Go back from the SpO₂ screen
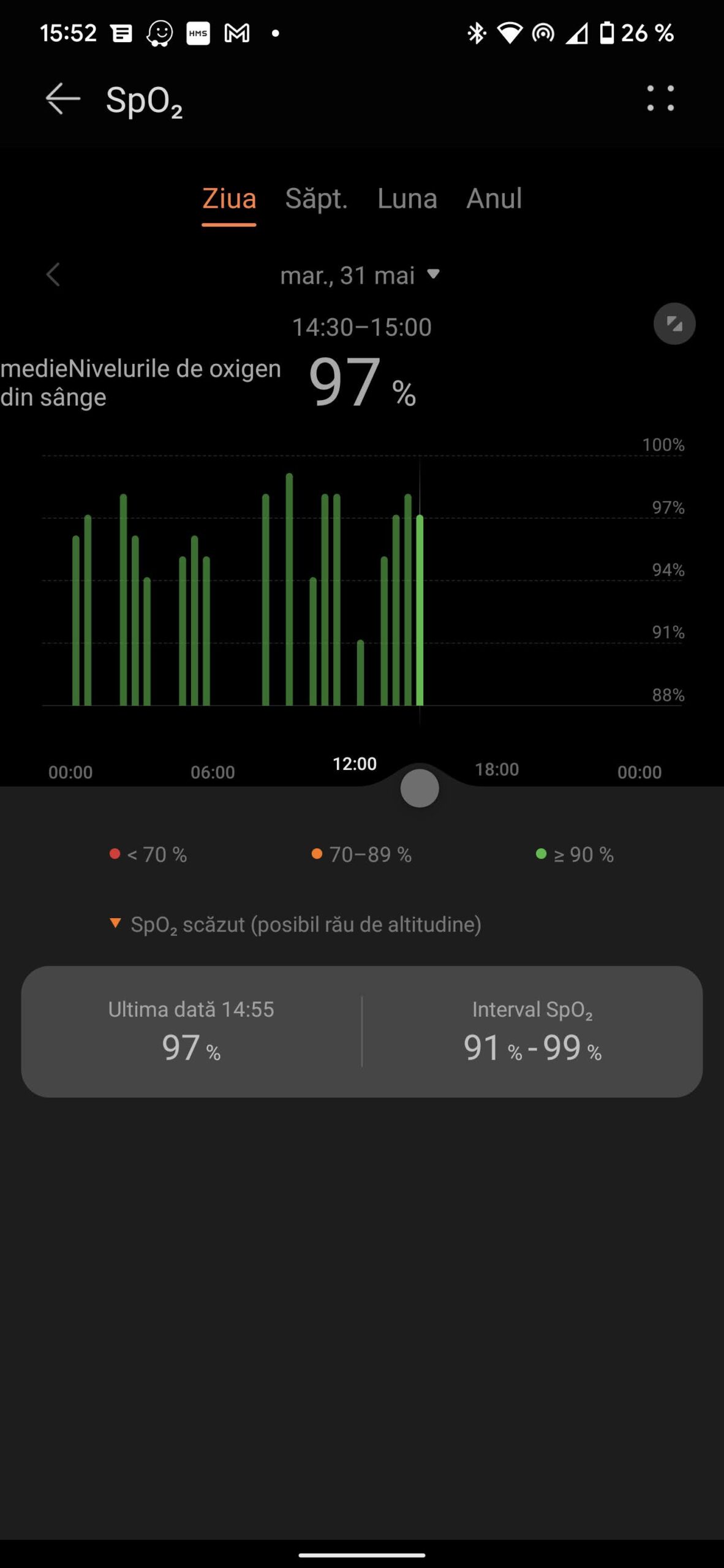Viewport: 724px width, 1568px height. (62, 99)
